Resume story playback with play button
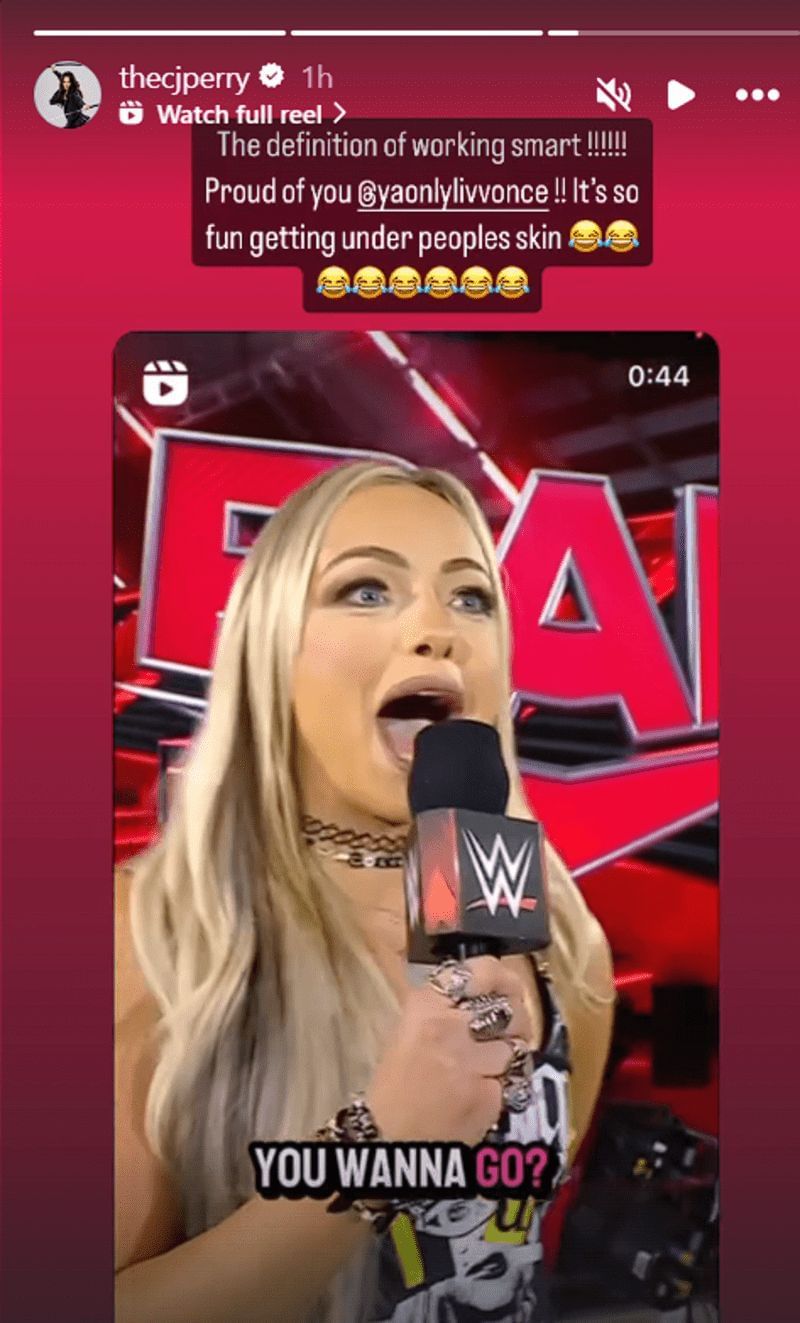 [681, 95]
